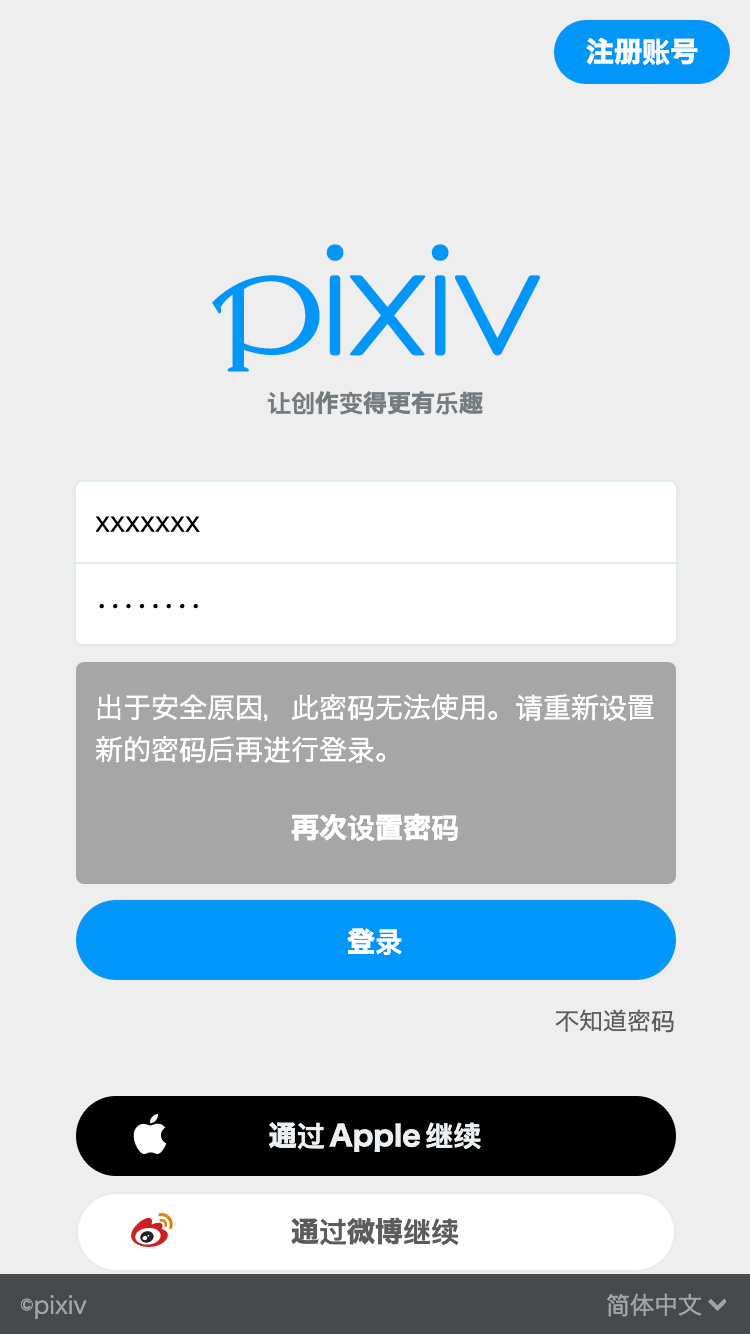
Task: Open the 不知道密码 forgot password link
Action: point(614,1021)
